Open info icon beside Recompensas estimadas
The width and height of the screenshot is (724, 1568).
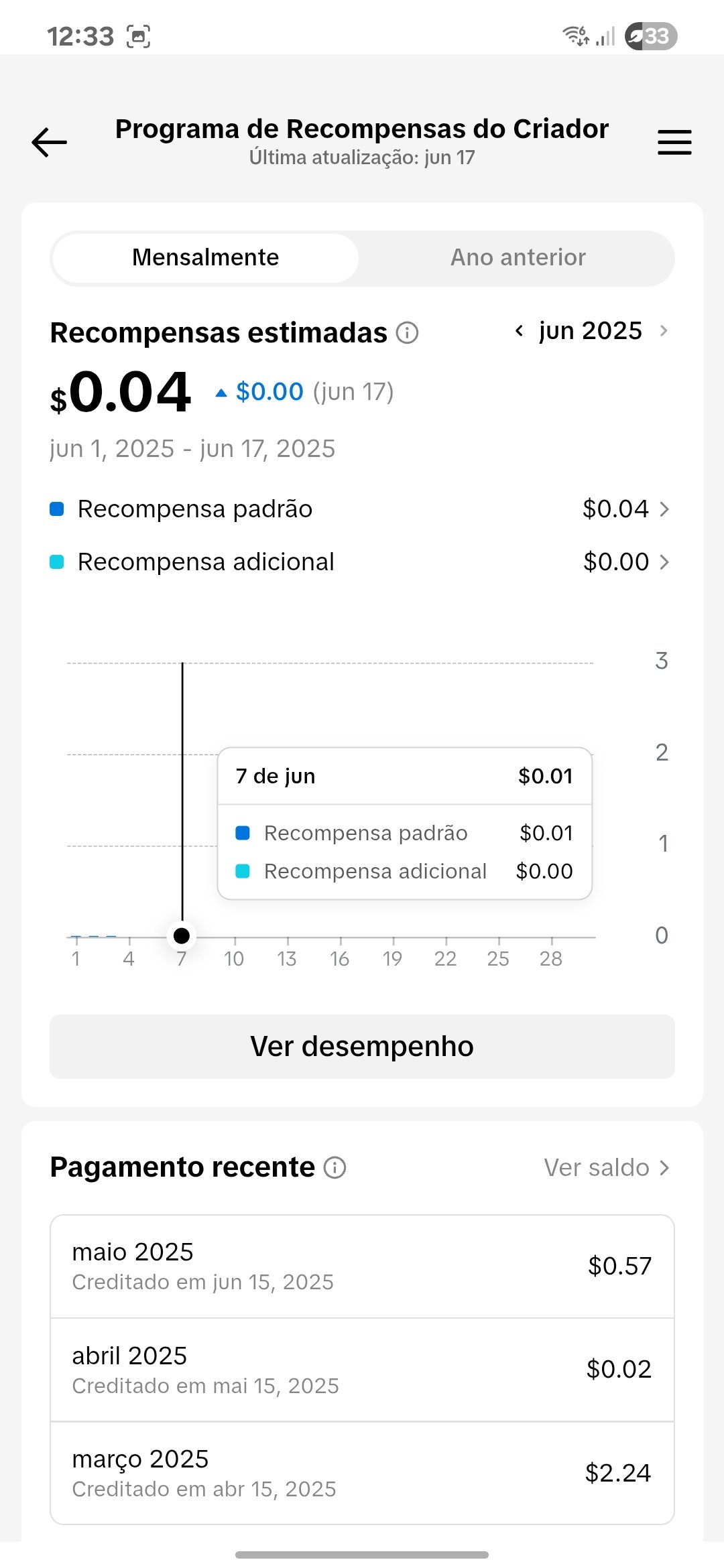pyautogui.click(x=407, y=332)
